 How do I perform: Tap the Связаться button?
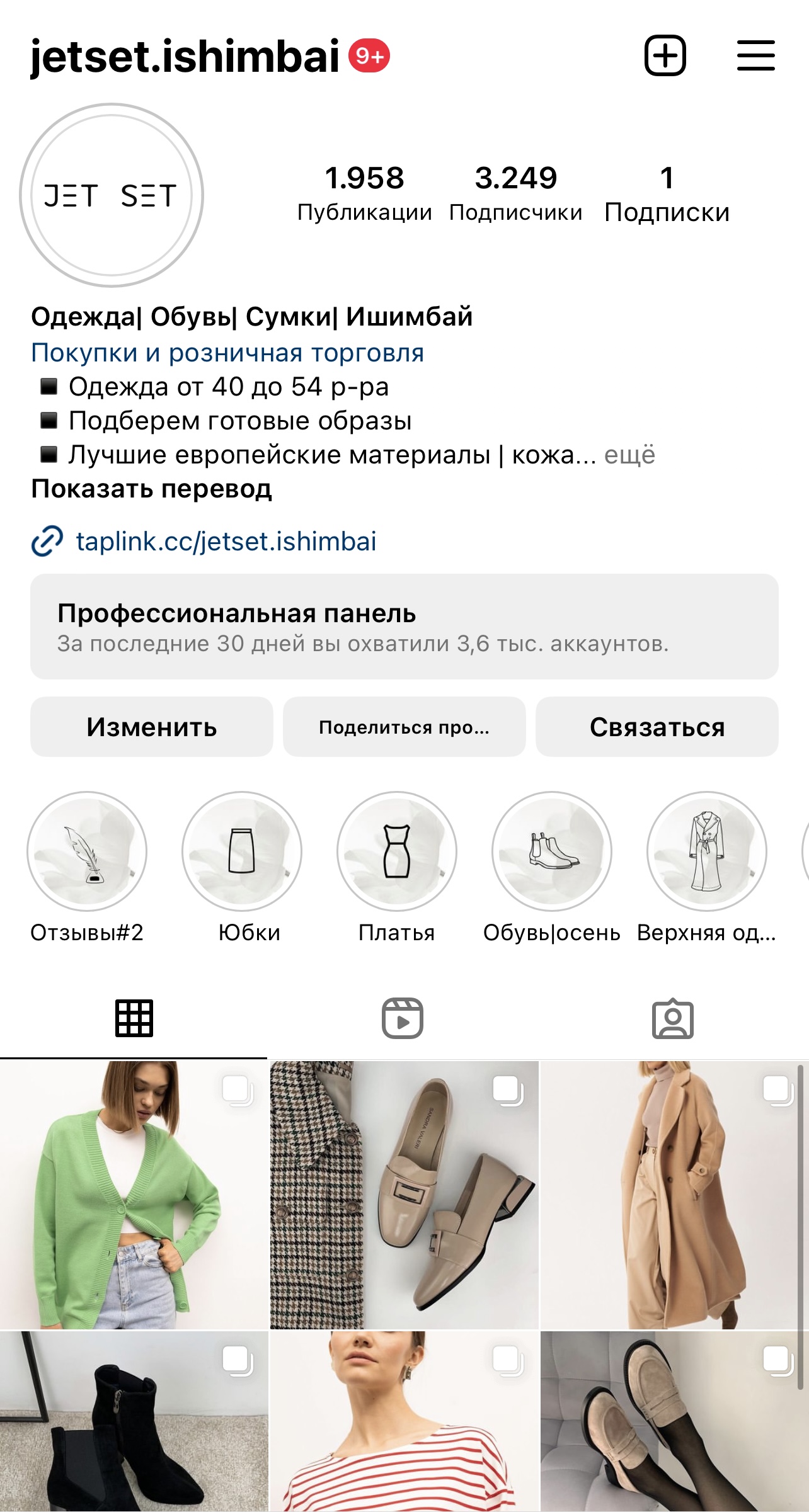click(x=657, y=727)
